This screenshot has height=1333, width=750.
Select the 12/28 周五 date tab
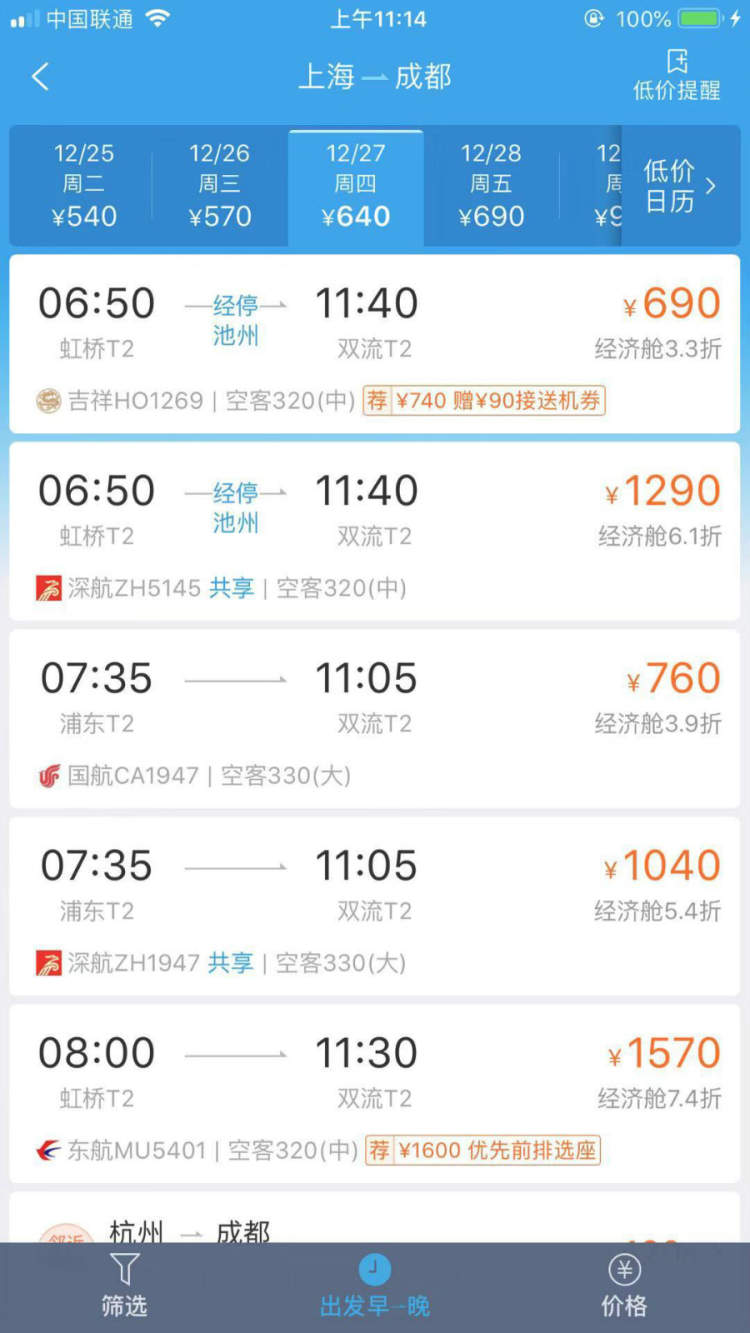[491, 186]
